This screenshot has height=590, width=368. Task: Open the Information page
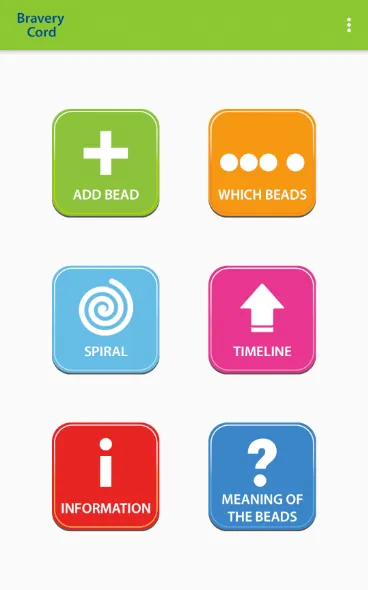click(106, 476)
